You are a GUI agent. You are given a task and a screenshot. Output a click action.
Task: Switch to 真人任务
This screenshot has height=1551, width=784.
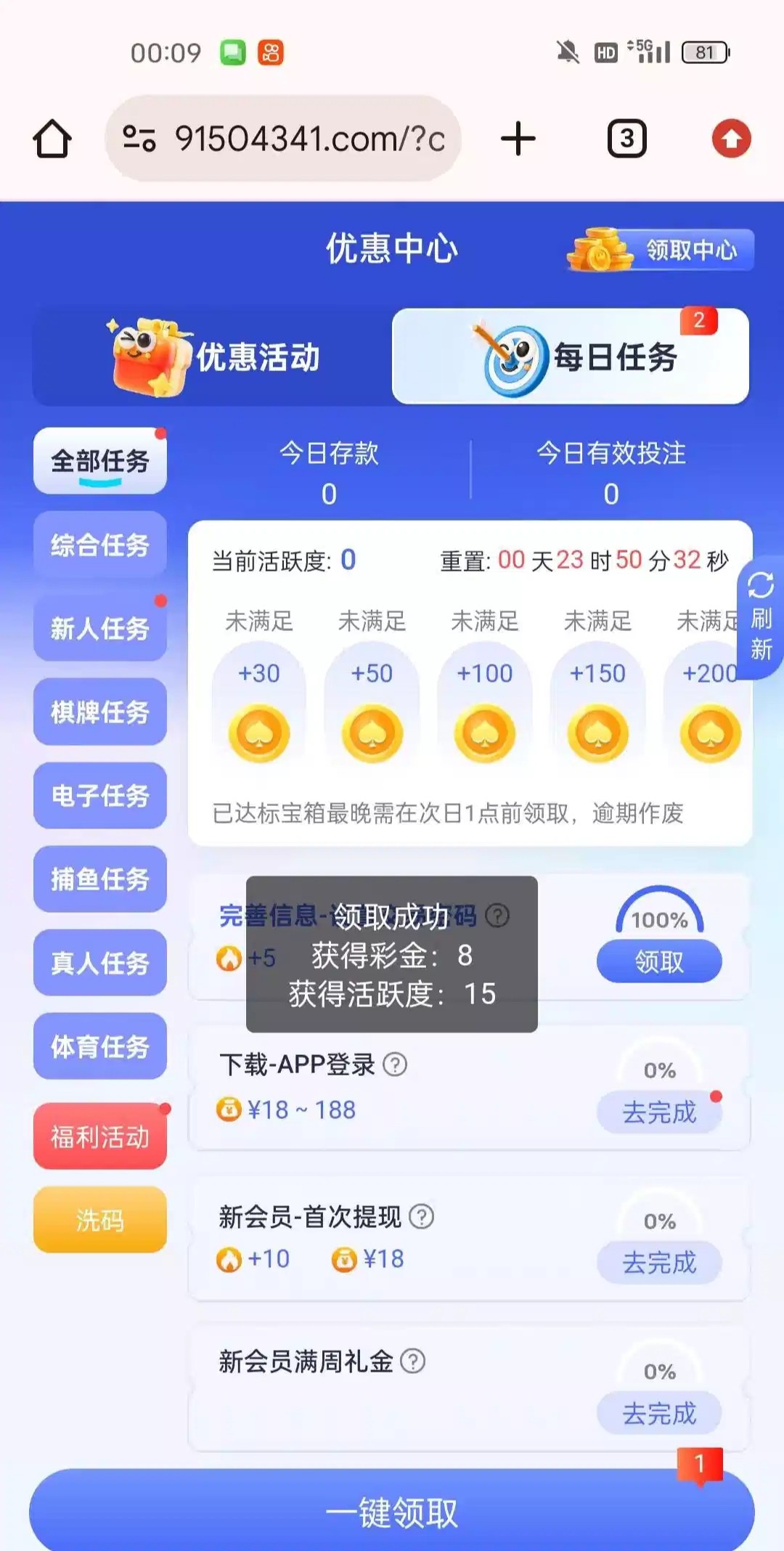click(100, 963)
